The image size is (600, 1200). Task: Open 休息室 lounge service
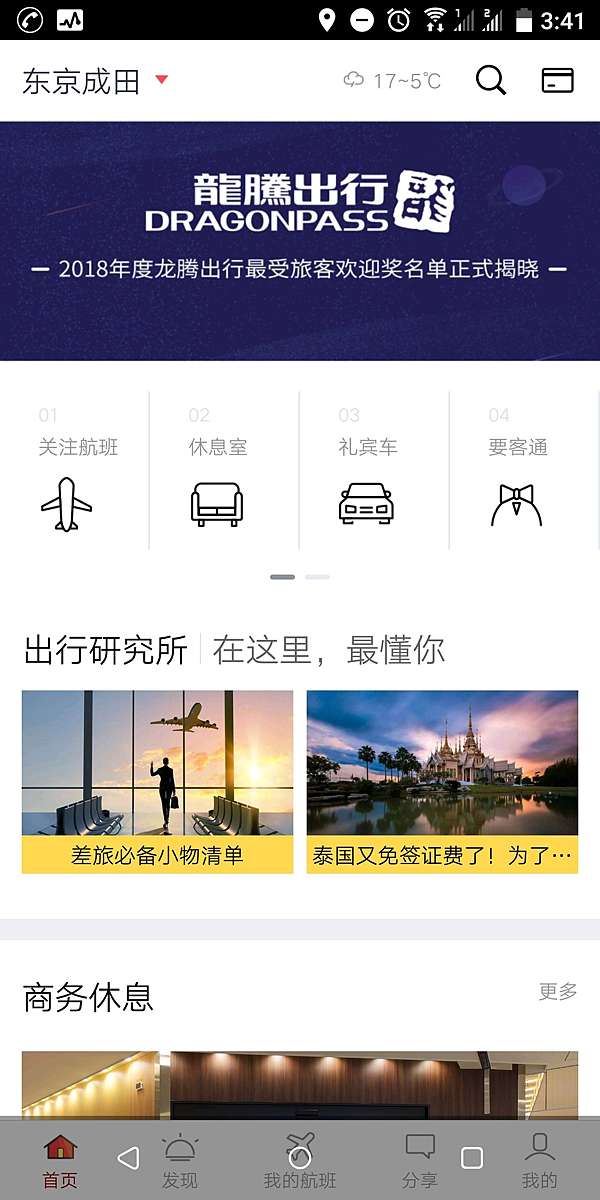click(224, 470)
